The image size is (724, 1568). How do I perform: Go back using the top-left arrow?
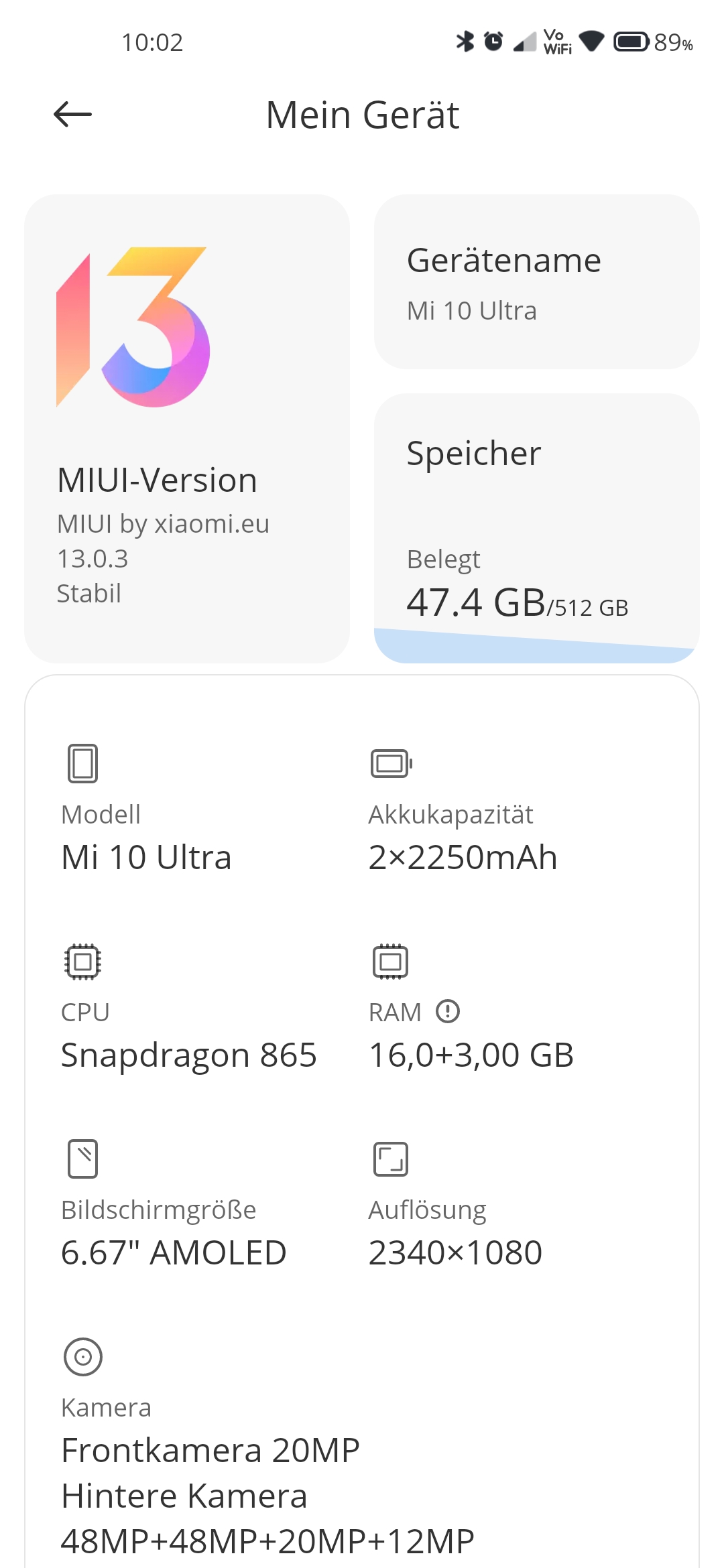click(72, 115)
